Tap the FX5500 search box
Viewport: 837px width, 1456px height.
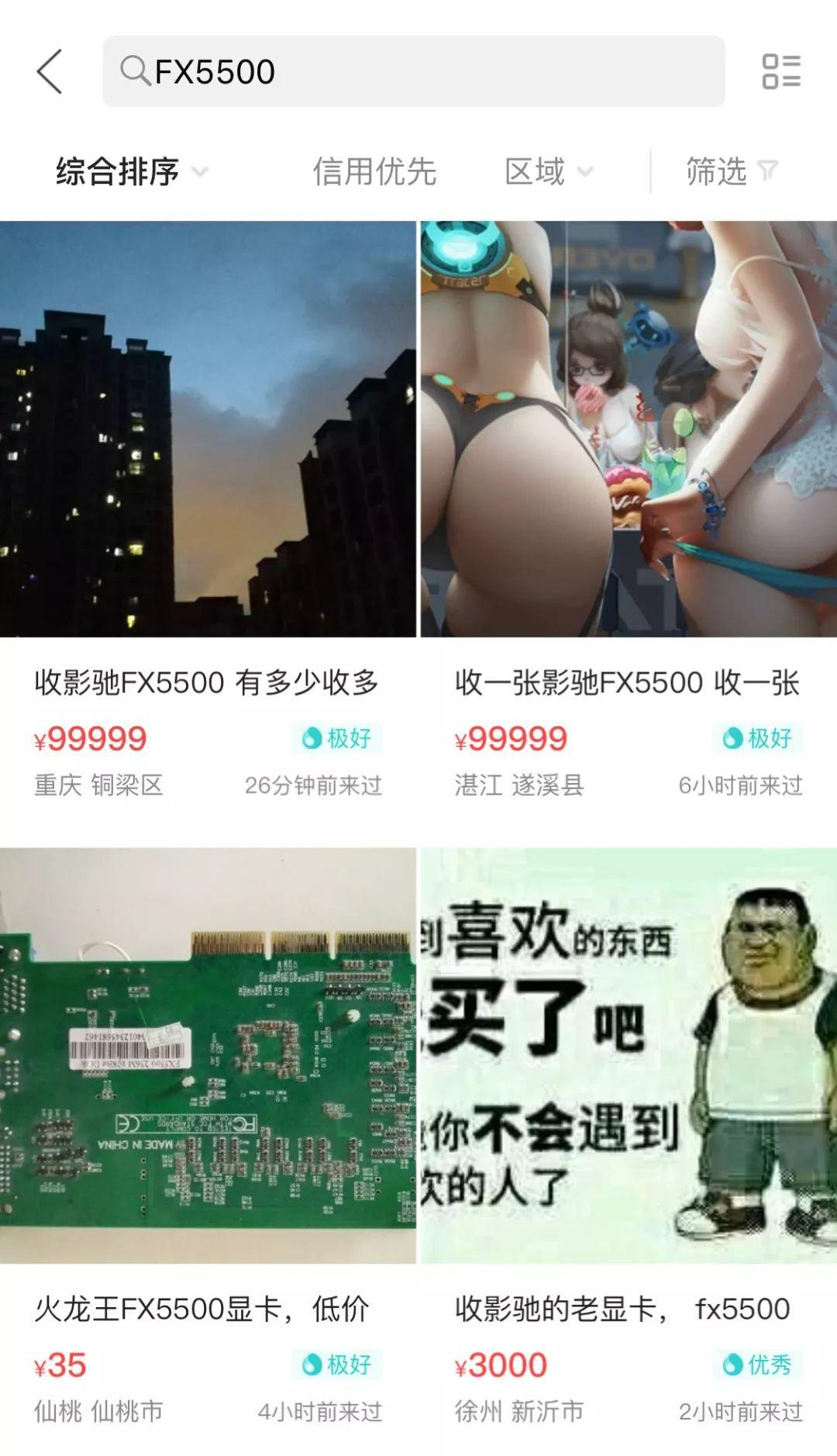414,71
